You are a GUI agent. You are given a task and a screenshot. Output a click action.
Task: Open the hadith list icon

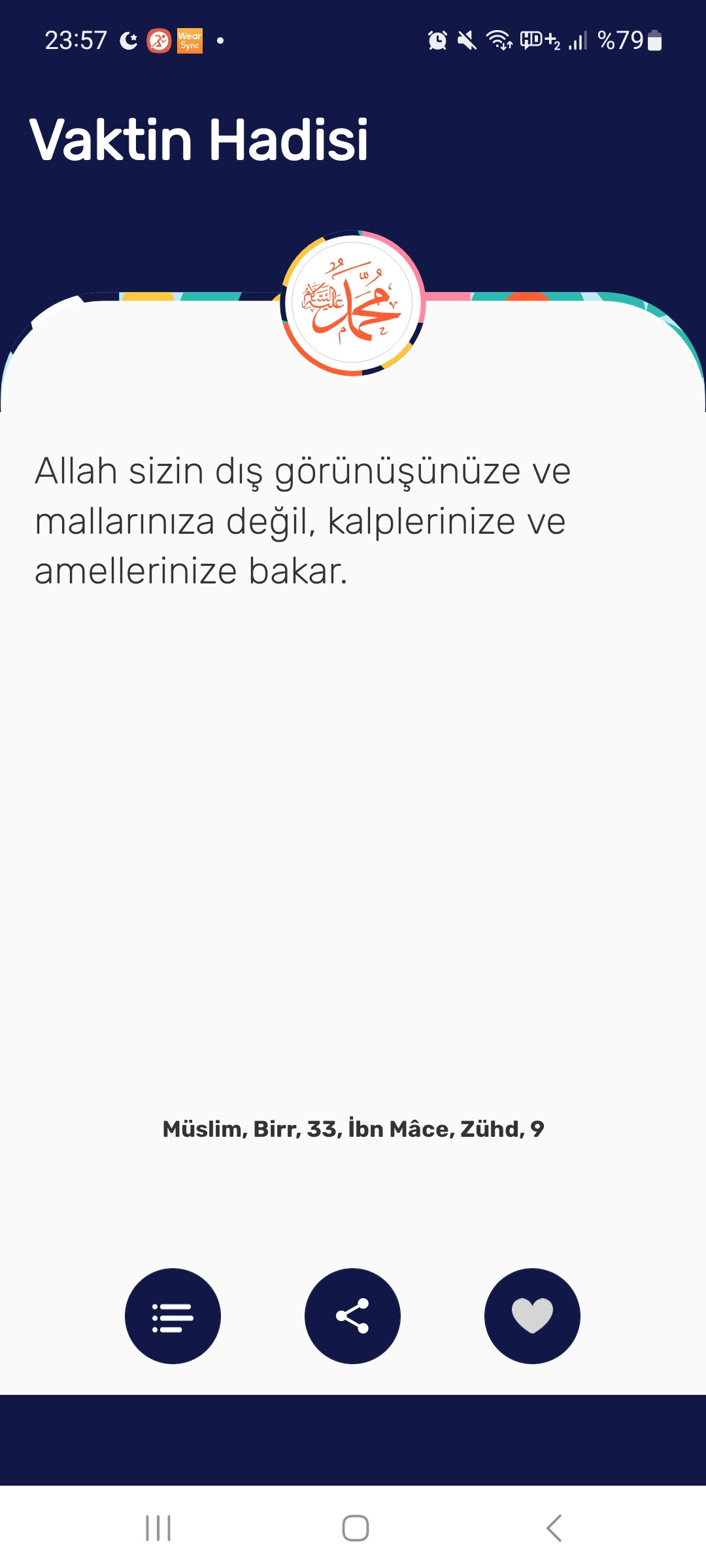point(173,1316)
